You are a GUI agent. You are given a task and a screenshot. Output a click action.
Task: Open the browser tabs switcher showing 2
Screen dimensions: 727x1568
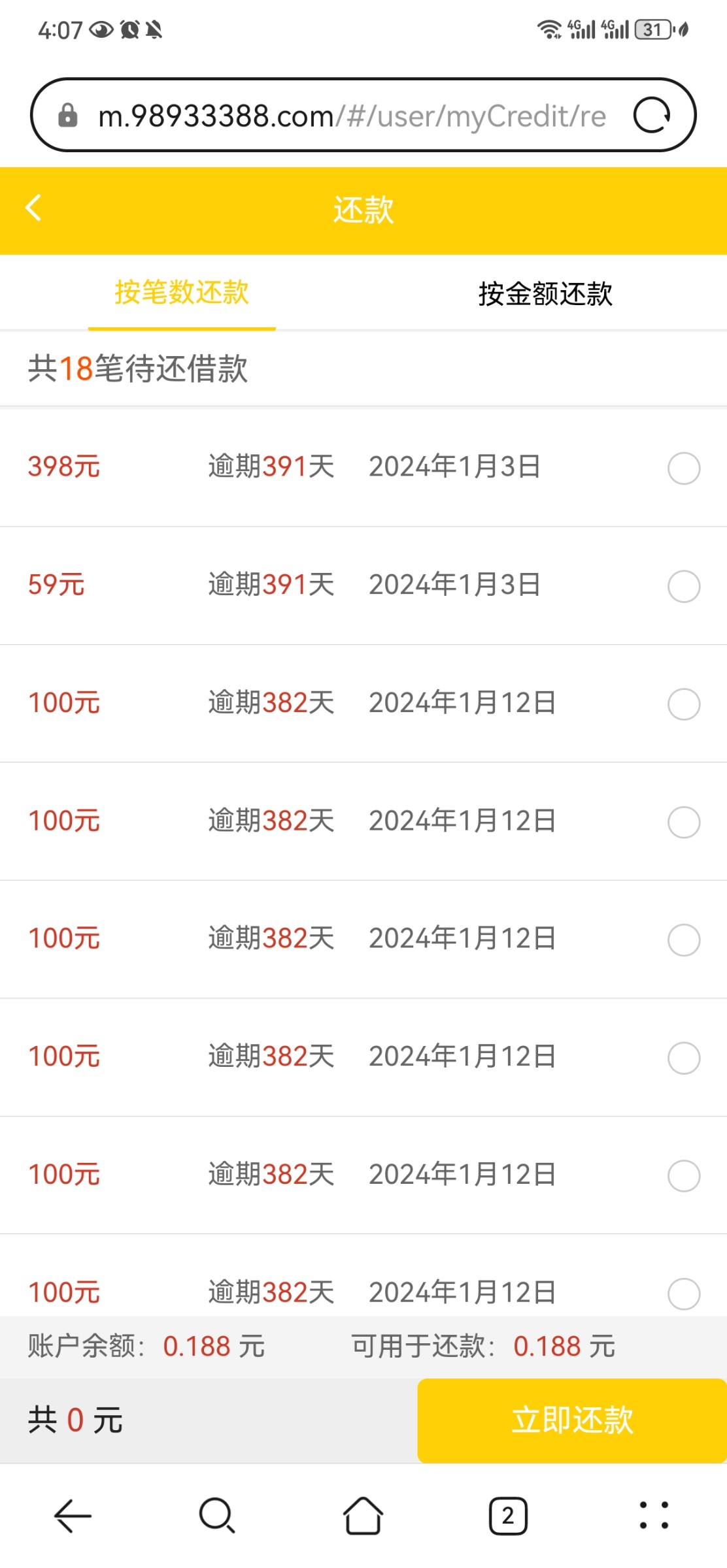(508, 1516)
